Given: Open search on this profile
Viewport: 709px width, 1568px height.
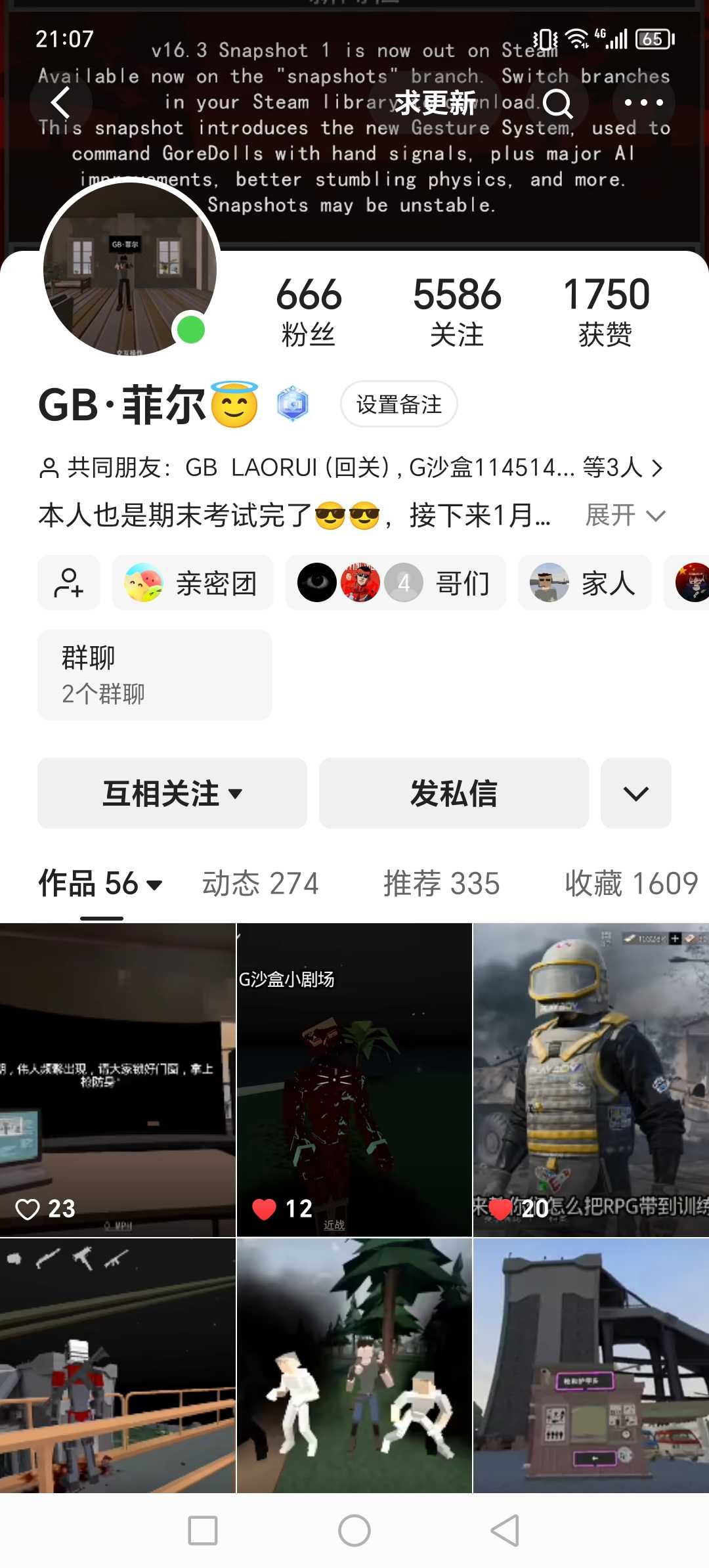Looking at the screenshot, I should 558,102.
